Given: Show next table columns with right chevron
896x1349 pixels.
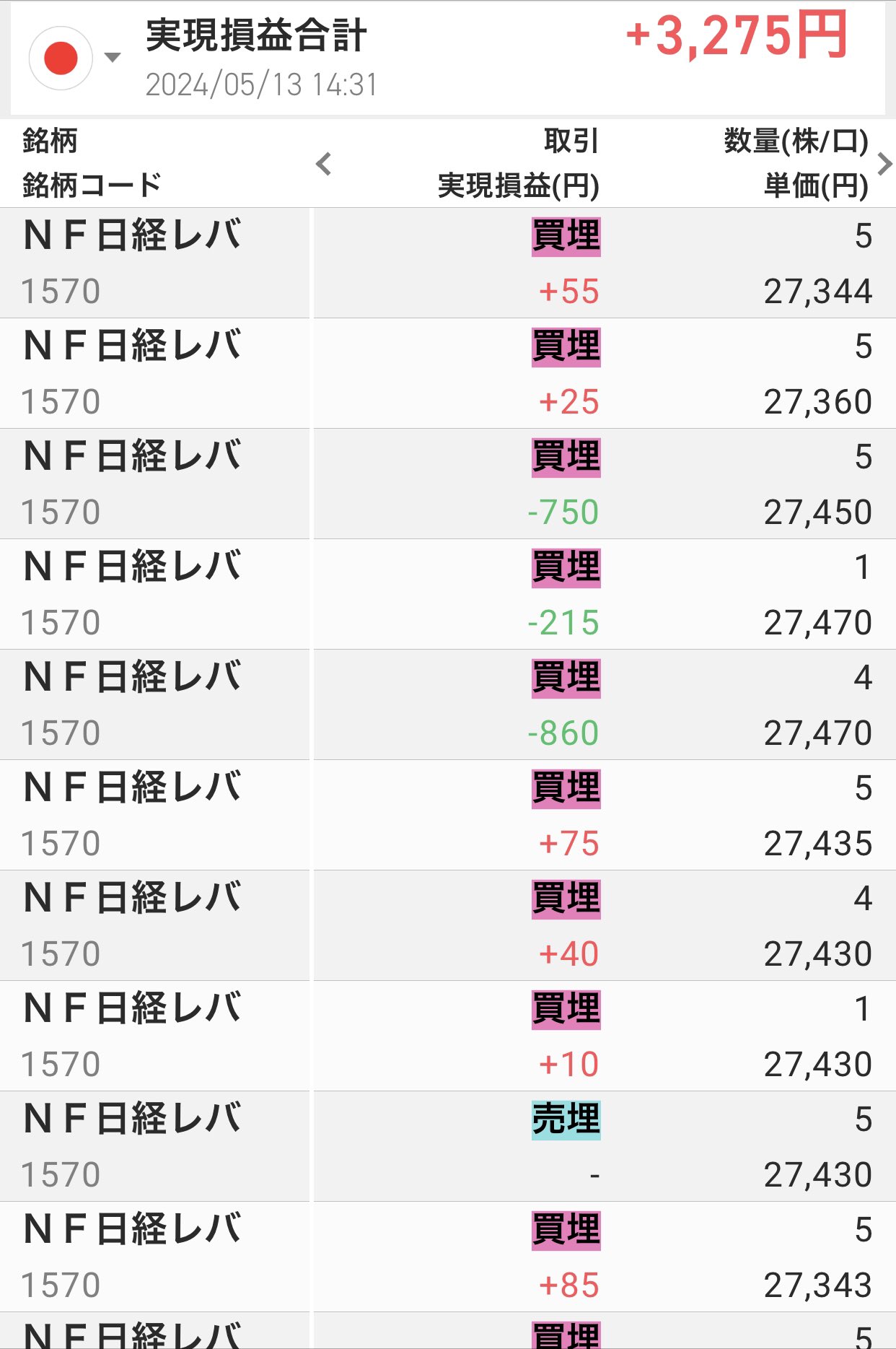Looking at the screenshot, I should [885, 164].
